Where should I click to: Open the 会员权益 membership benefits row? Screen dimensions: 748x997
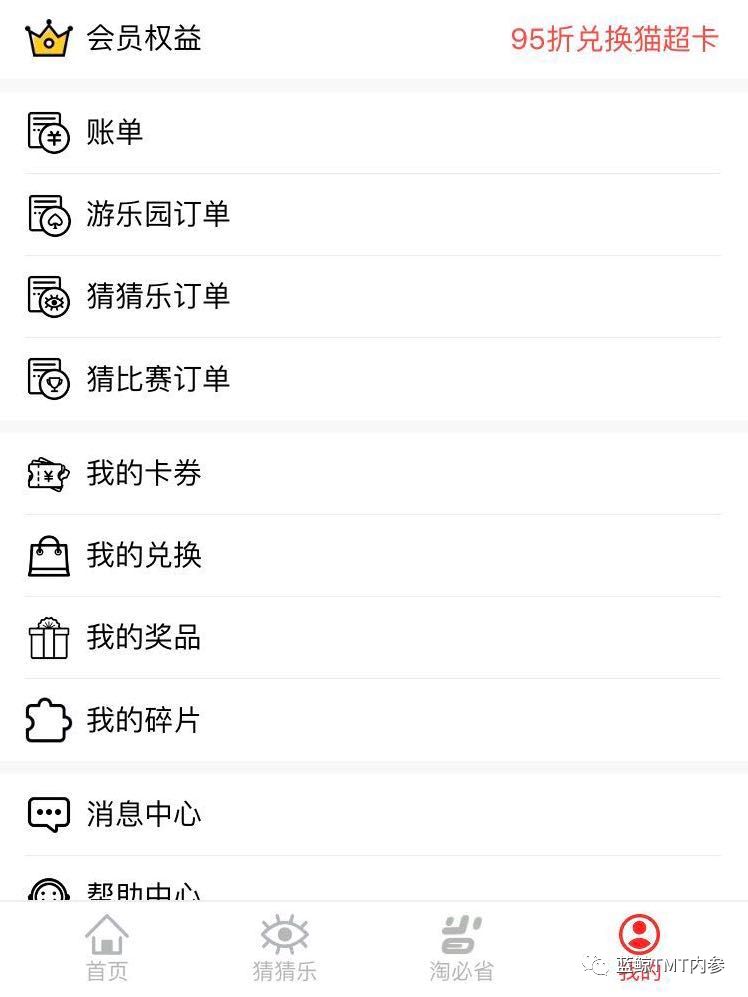pos(144,39)
